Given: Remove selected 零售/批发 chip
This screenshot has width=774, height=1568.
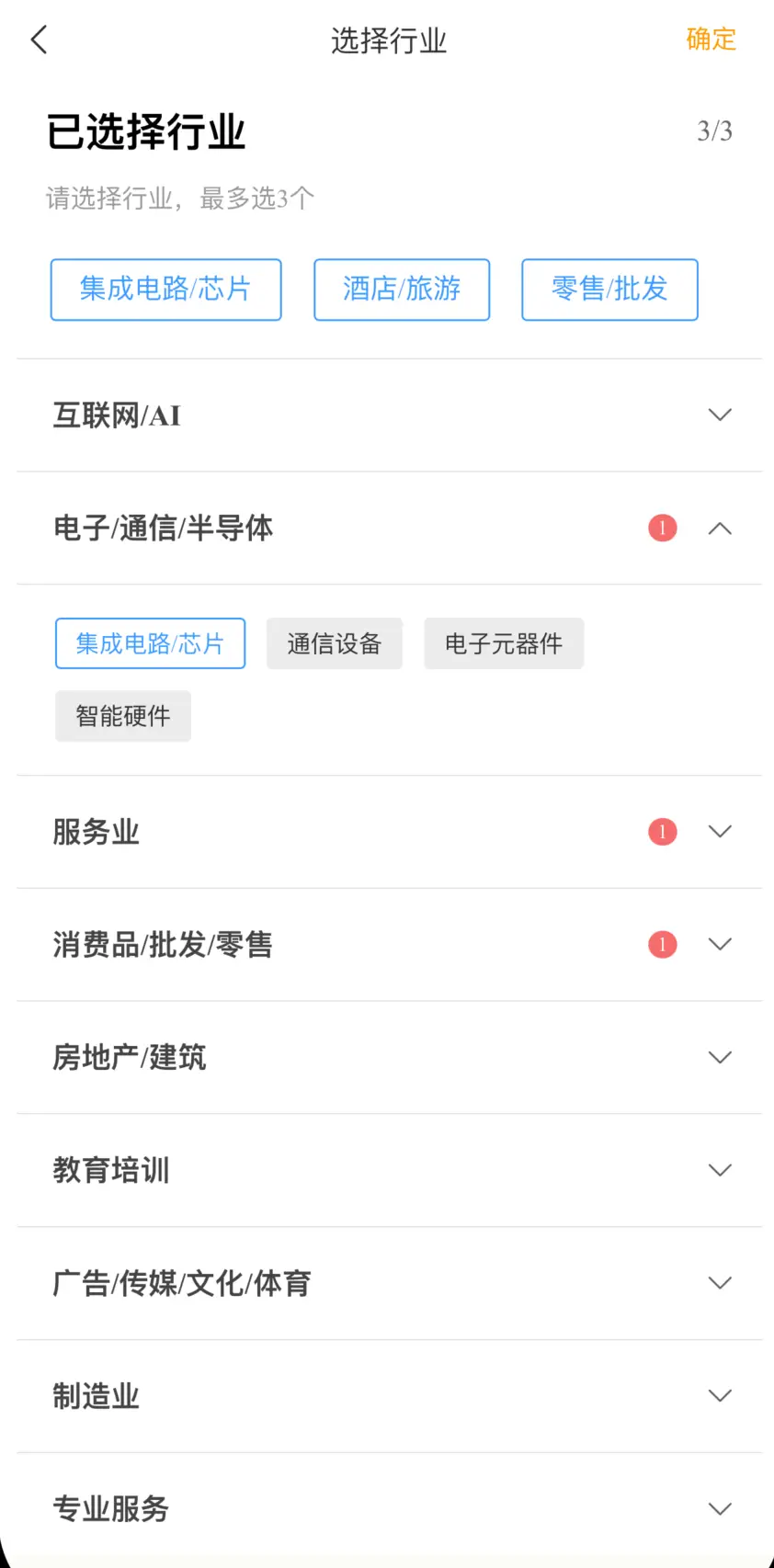Looking at the screenshot, I should (609, 290).
